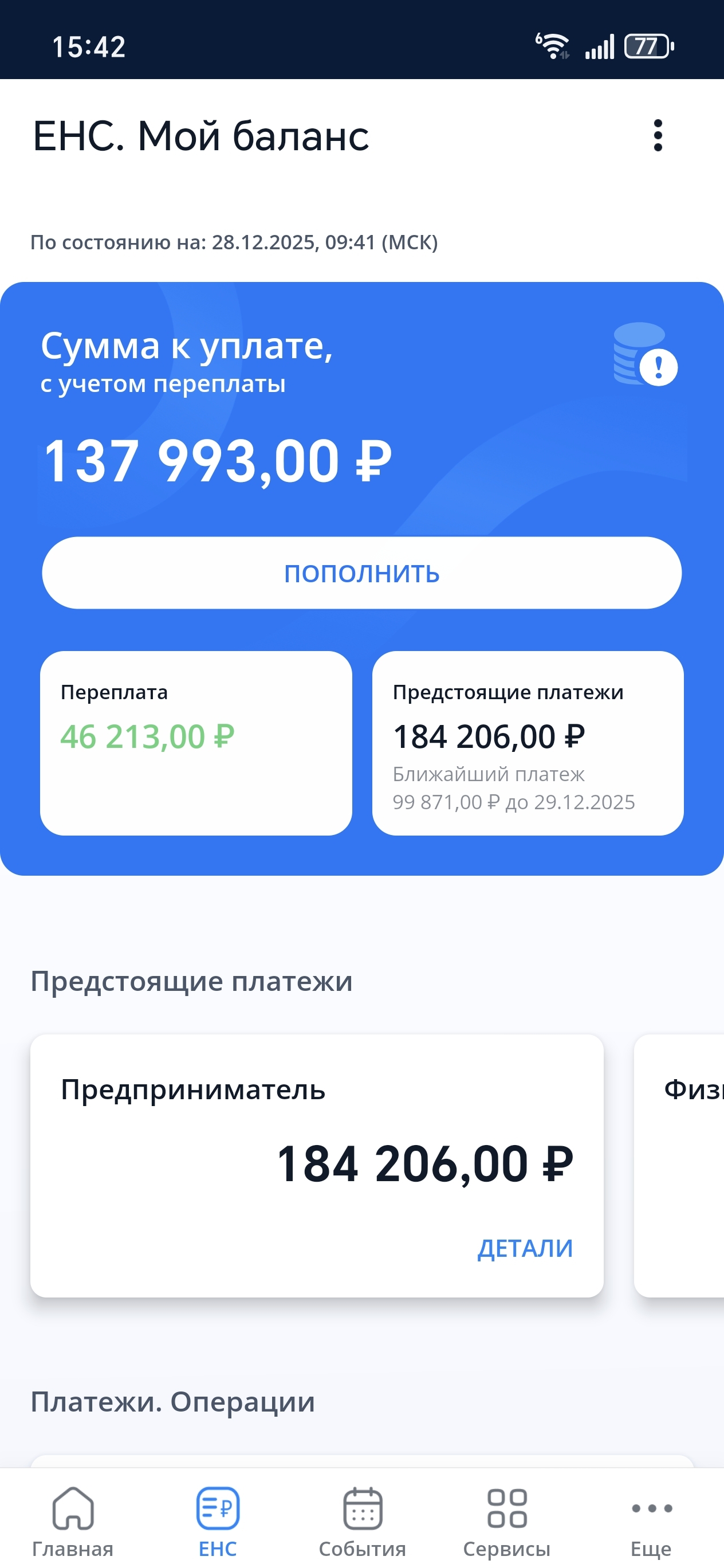This screenshot has width=724, height=1568.
Task: Open ДЕТАЛИ for Предприниматель payments
Action: [x=525, y=1248]
